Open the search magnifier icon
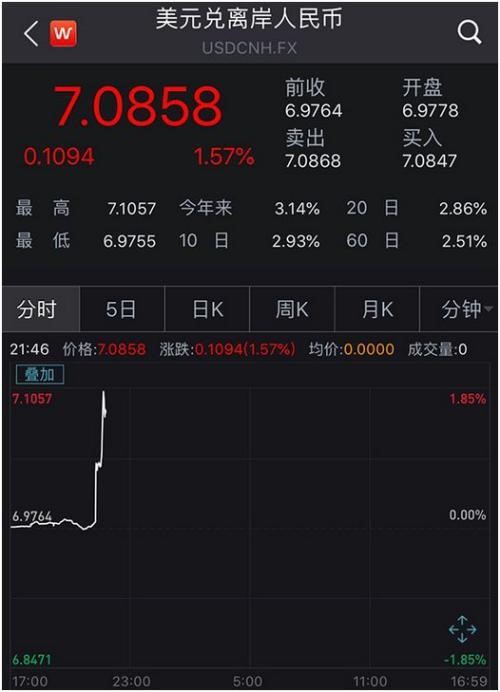The image size is (500, 692). click(x=469, y=32)
